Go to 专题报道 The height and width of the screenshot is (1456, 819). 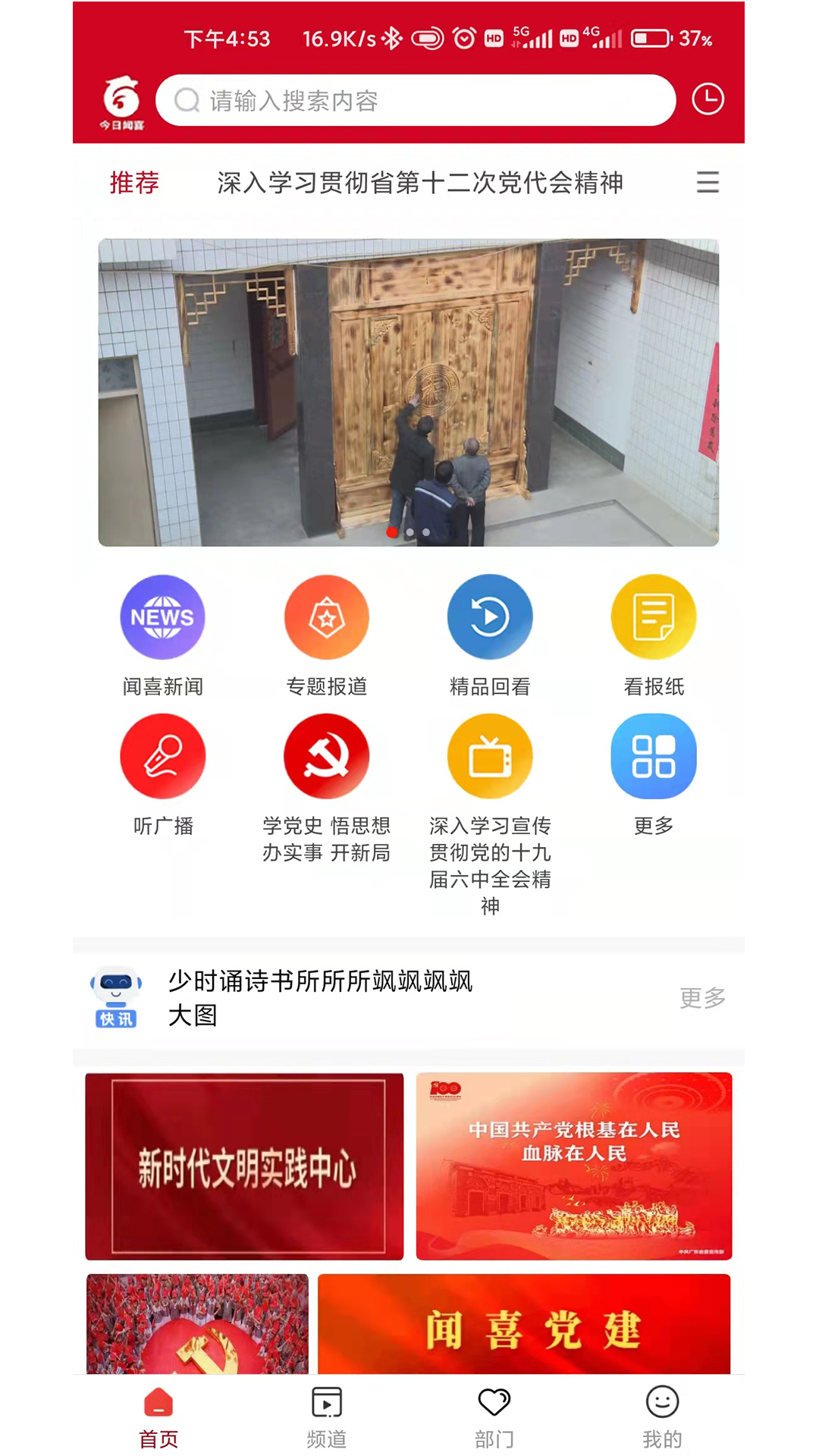coord(326,617)
